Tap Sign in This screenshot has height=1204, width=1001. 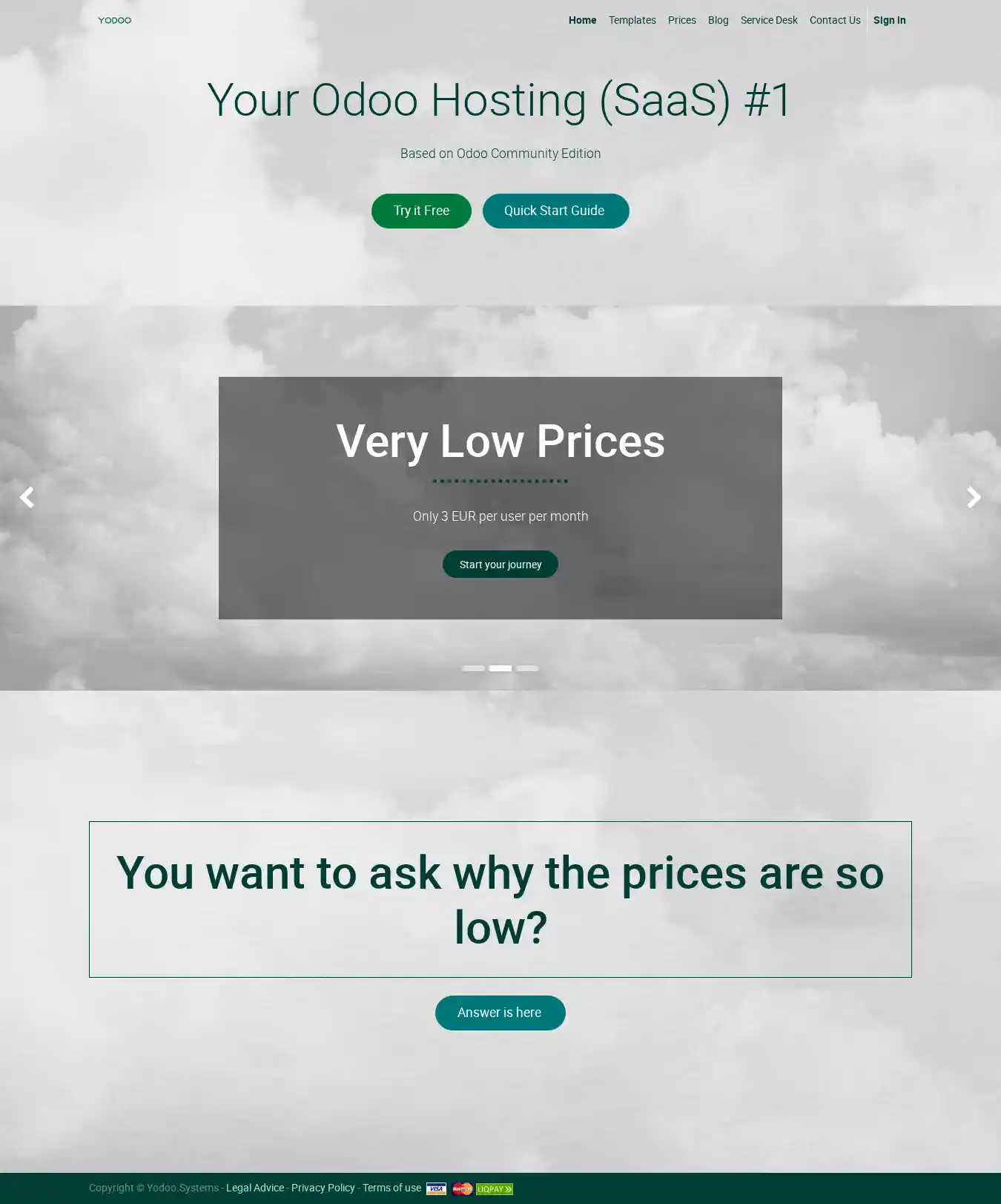tap(889, 20)
